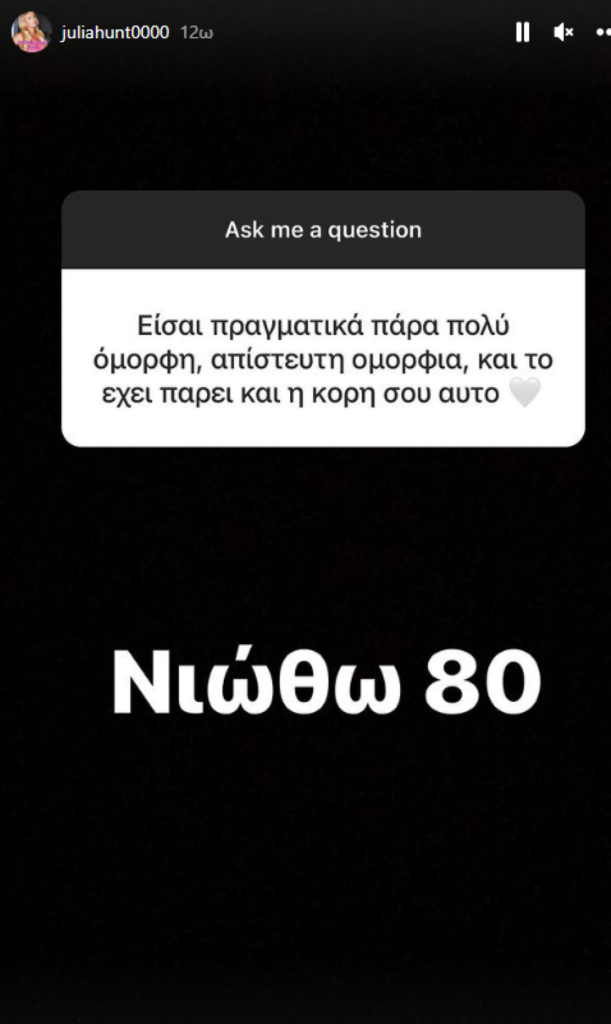Open juliahunt0000 username link

[116, 33]
